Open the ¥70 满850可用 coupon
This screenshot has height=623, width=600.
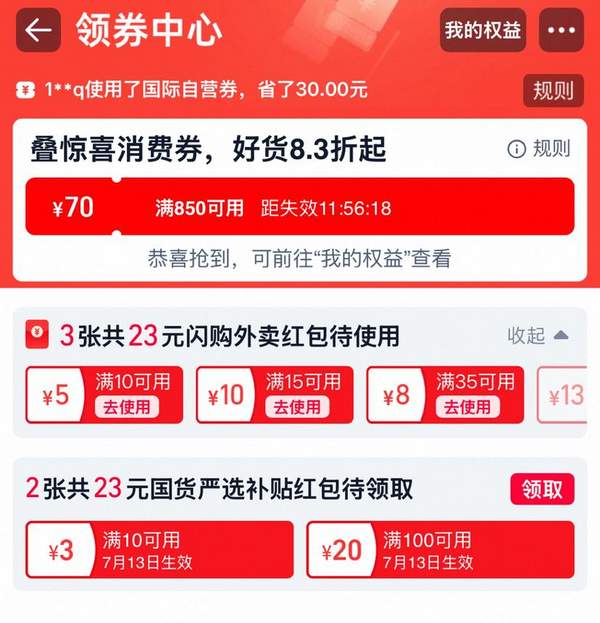click(299, 207)
